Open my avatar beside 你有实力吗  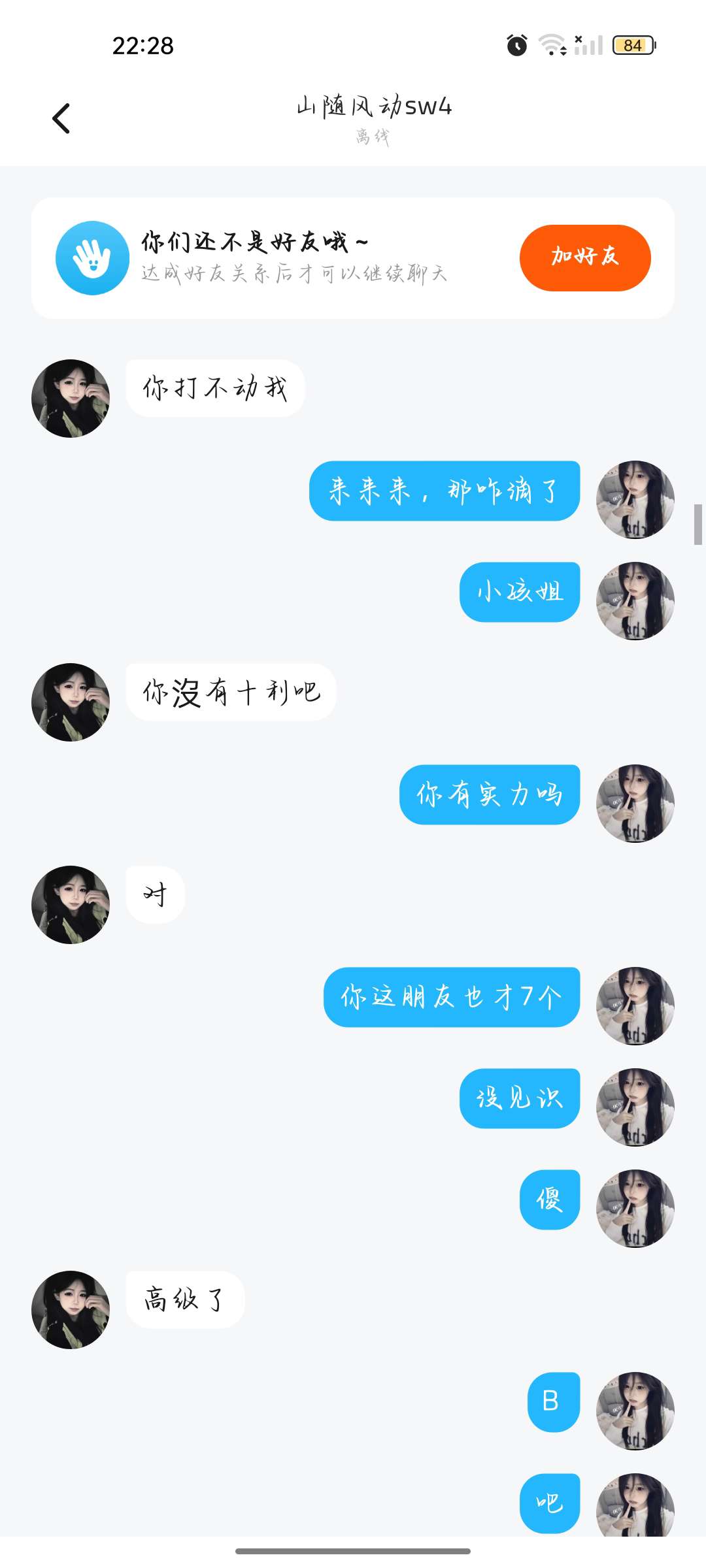(635, 804)
